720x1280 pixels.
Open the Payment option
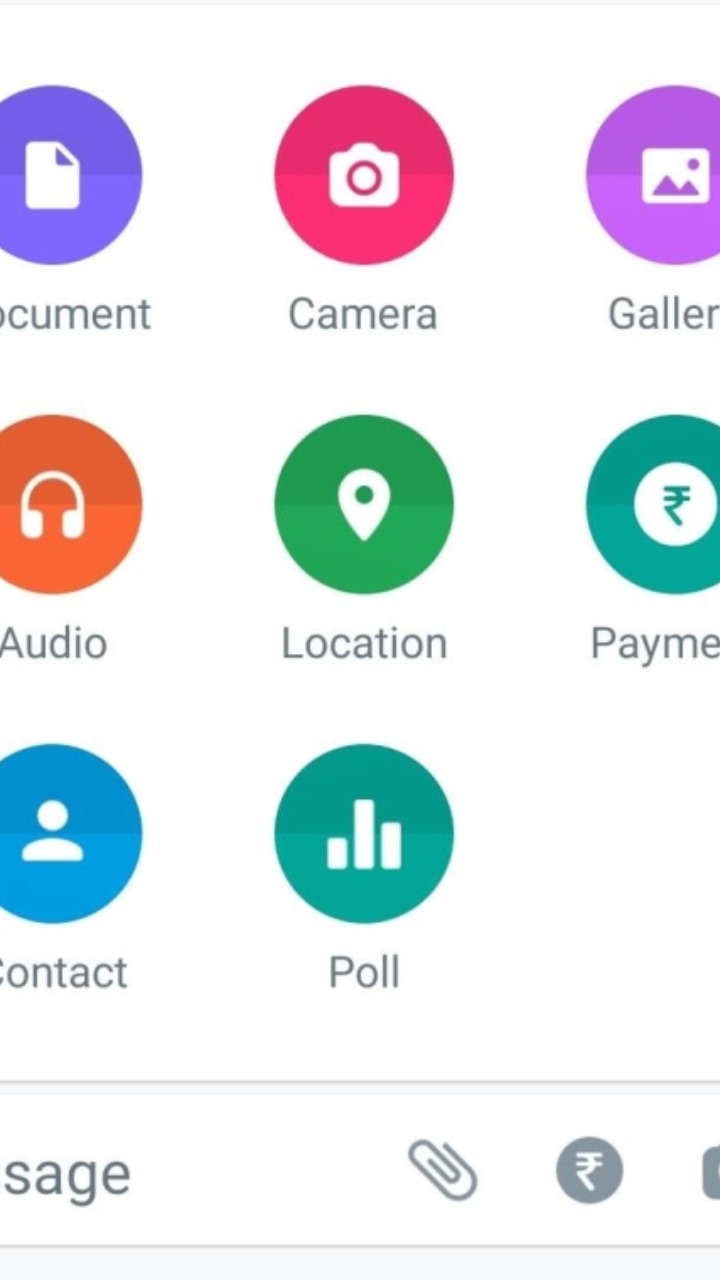(x=660, y=505)
